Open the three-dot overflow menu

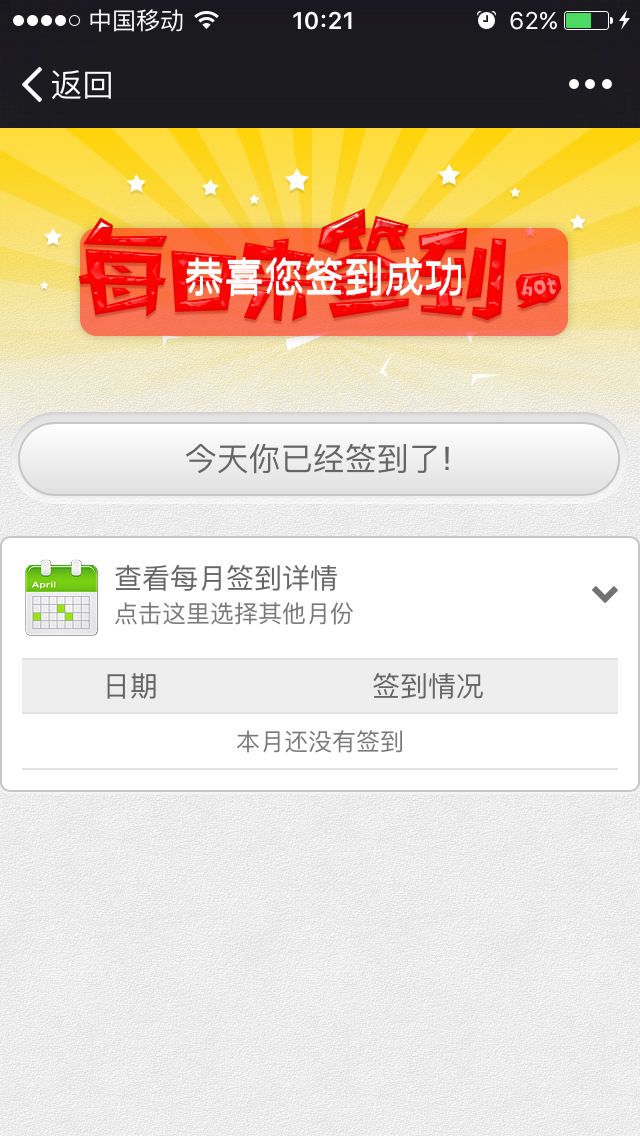(x=590, y=85)
